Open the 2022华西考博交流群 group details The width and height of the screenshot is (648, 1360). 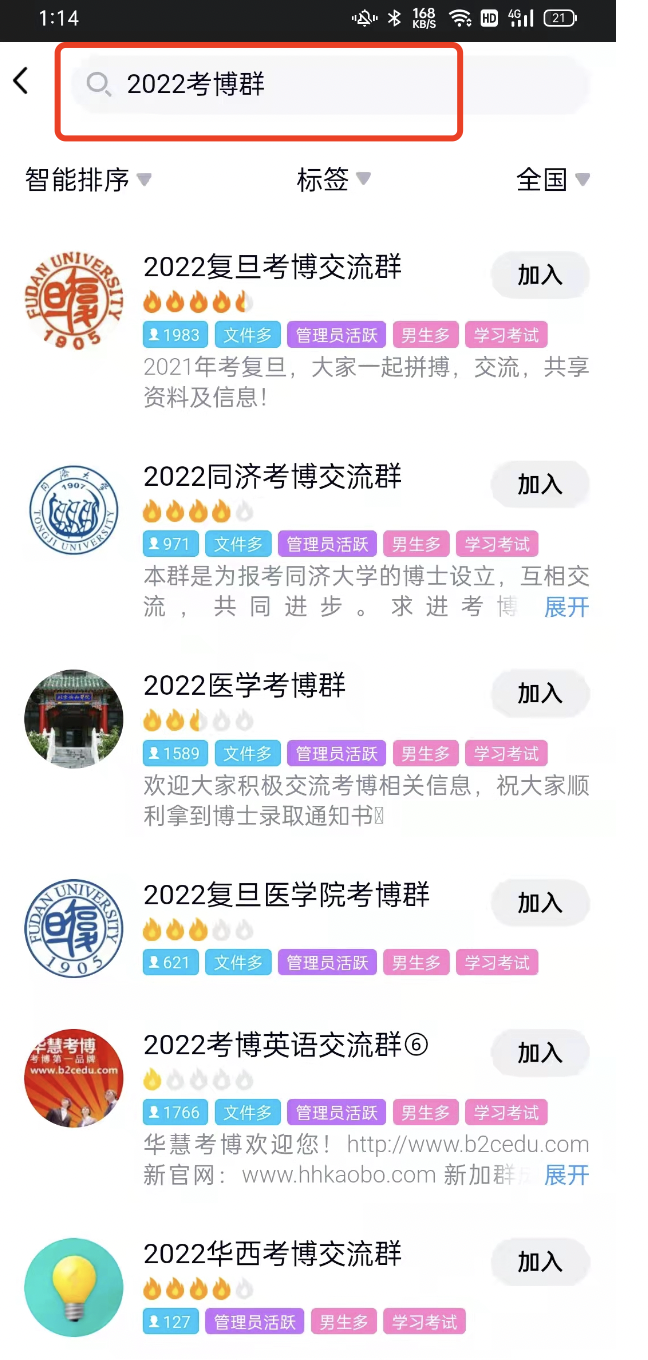pyautogui.click(x=272, y=1255)
